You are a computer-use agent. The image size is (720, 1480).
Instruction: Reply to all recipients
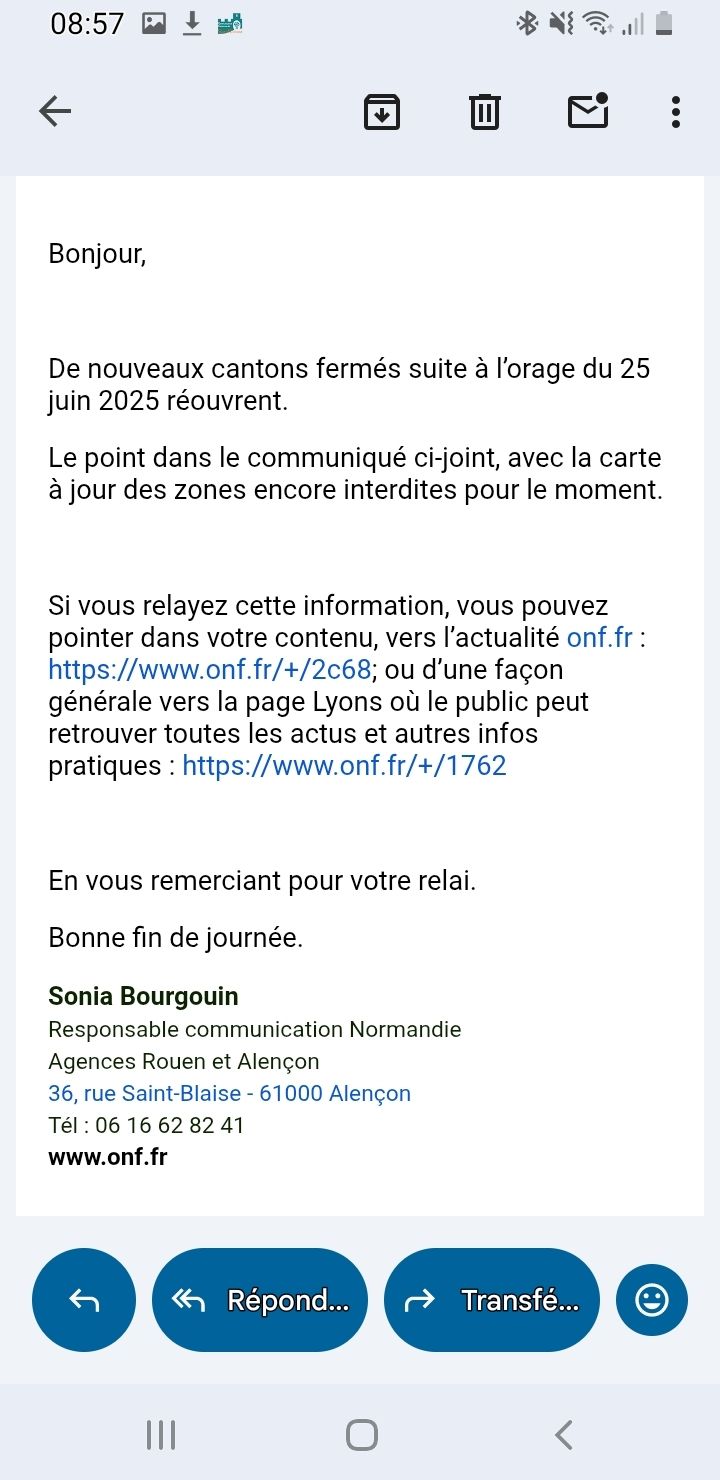pos(260,1300)
